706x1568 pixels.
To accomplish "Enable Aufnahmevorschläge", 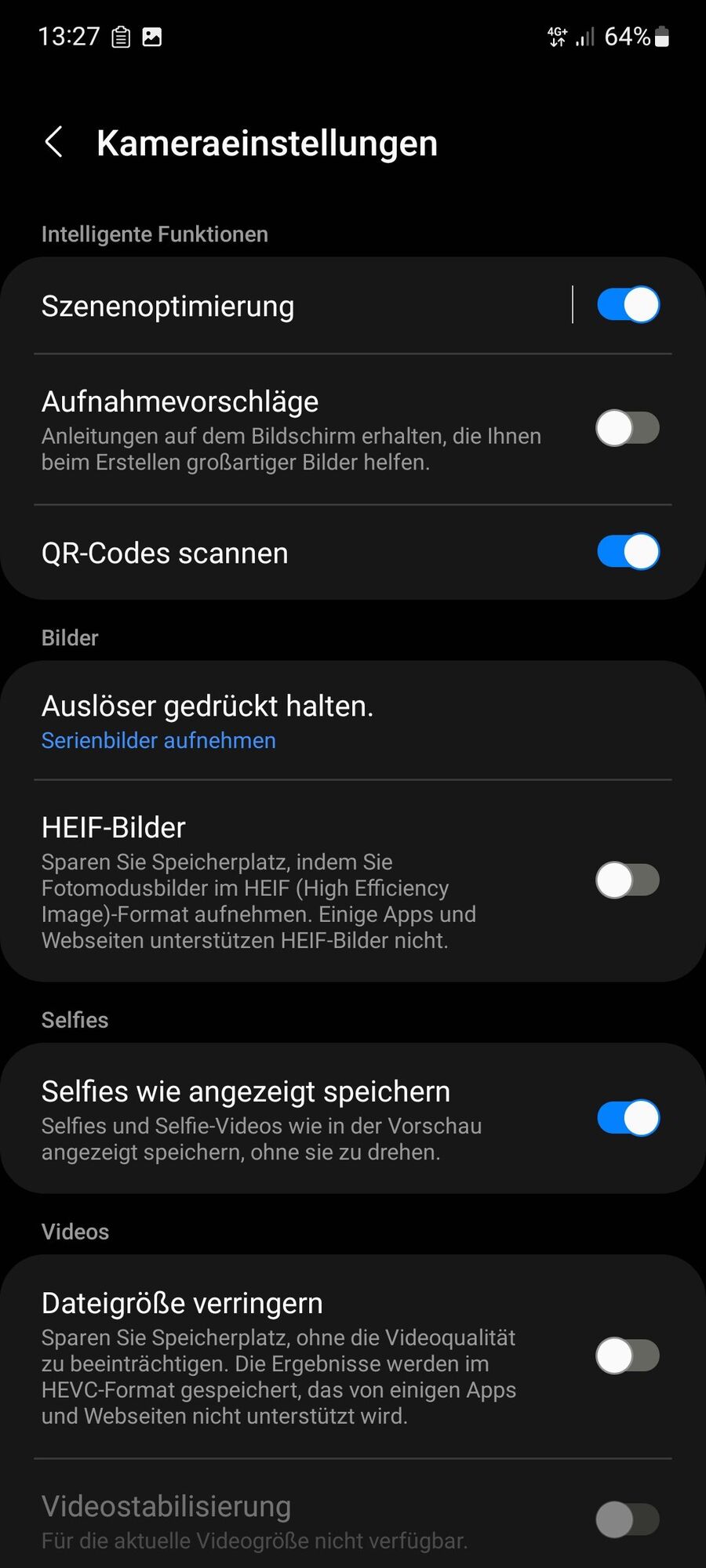I will [x=628, y=428].
